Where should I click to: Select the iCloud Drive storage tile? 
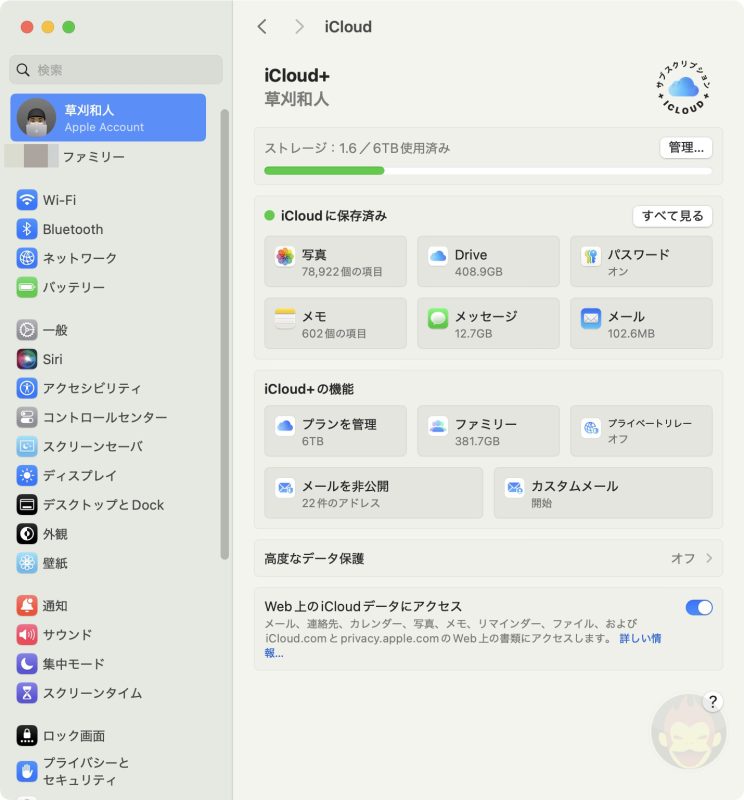point(488,261)
